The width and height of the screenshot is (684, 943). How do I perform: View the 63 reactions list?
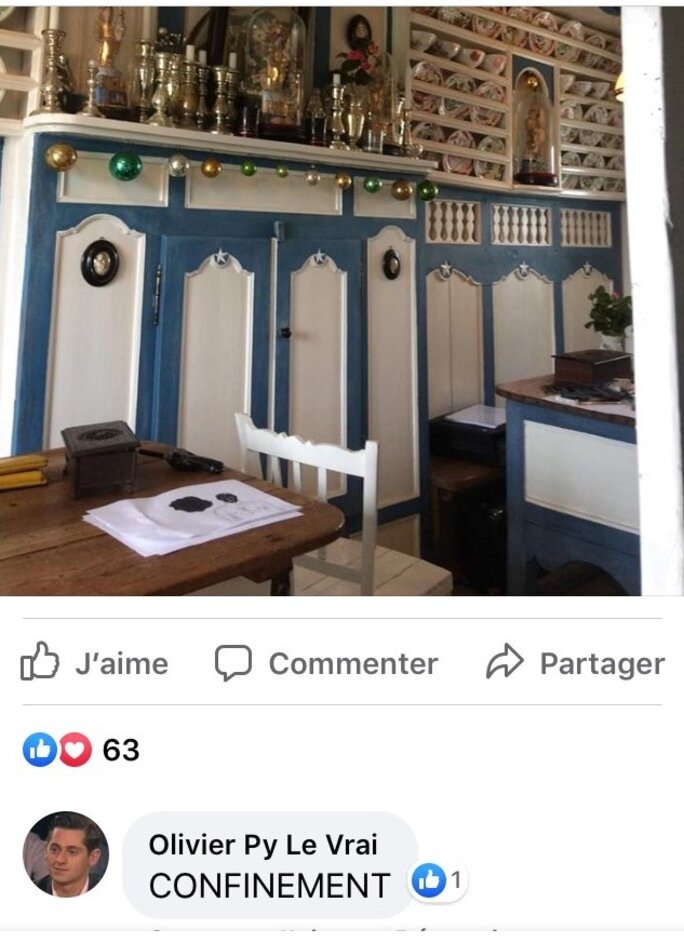[x=81, y=750]
